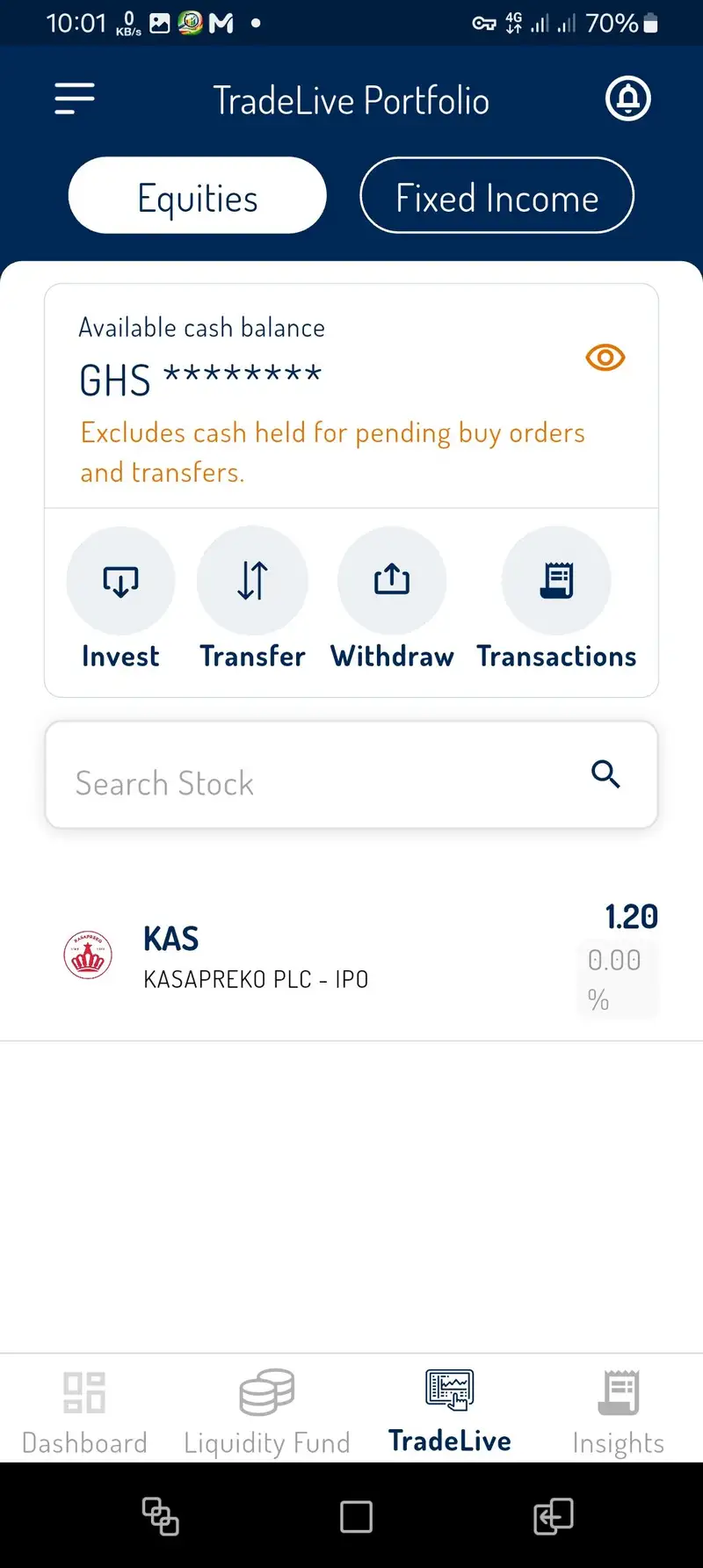This screenshot has height=1568, width=703.
Task: Tap the magnifier search icon
Action: (x=605, y=774)
